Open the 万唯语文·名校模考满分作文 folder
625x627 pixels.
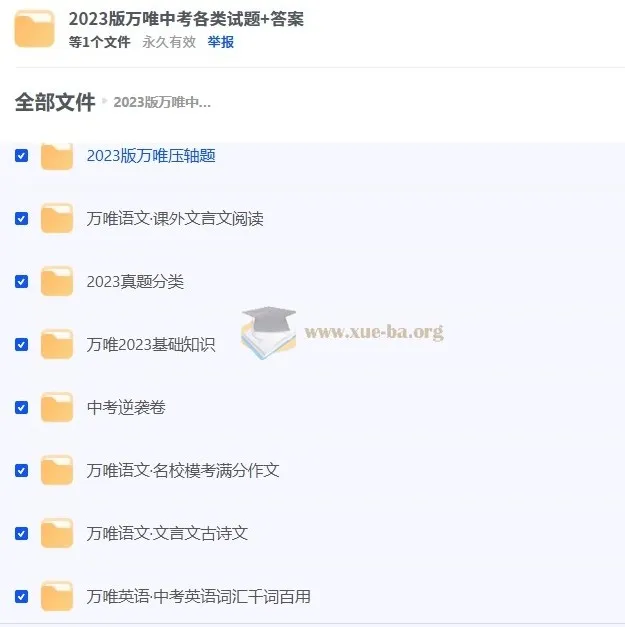pos(183,470)
